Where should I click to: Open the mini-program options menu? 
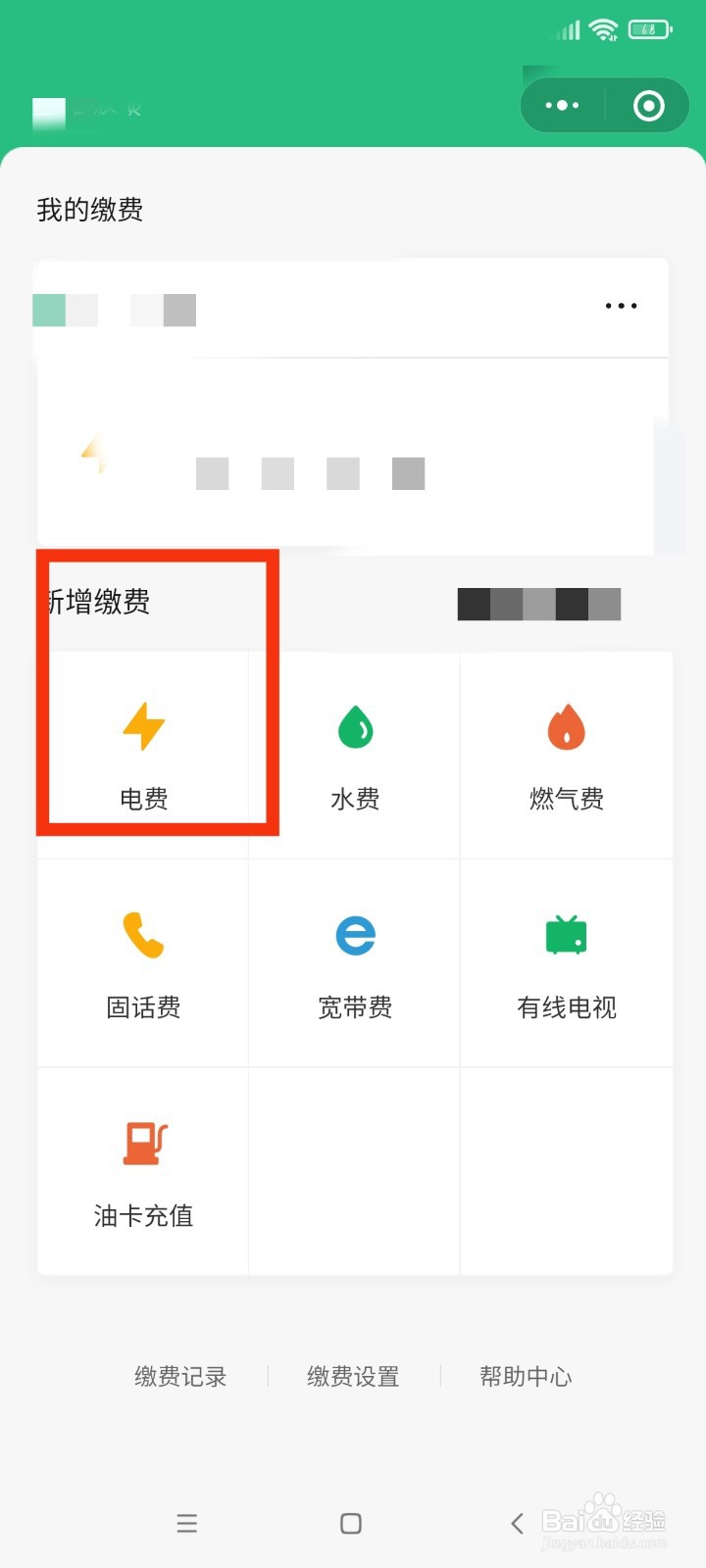(x=562, y=105)
